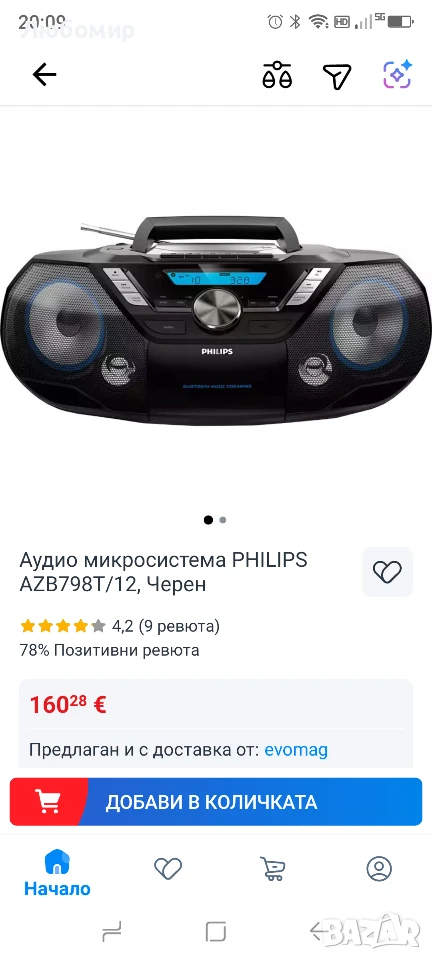This screenshot has width=432, height=960.
Task: Open the favorites heart tab
Action: (167, 868)
